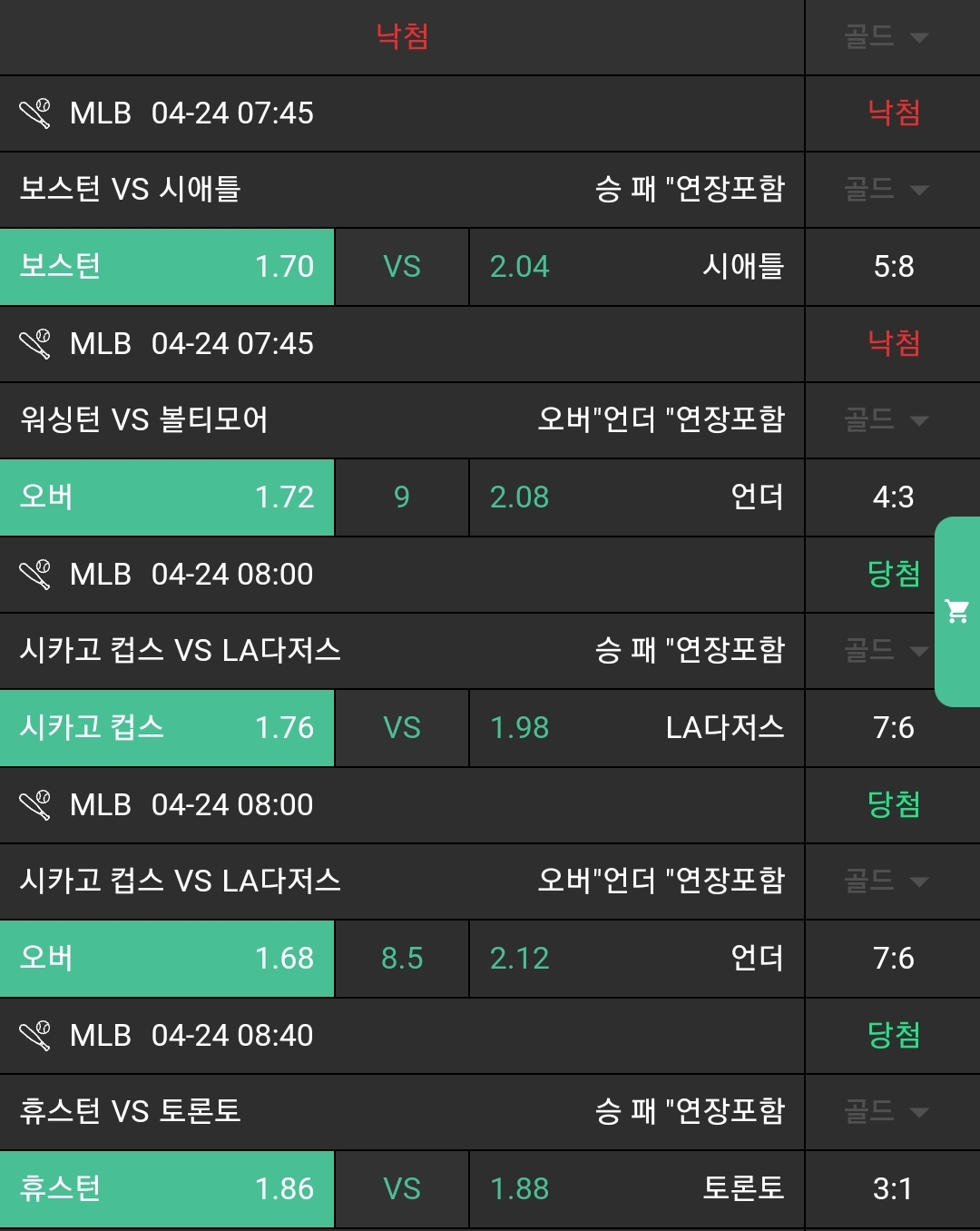Select the 보스턴 1.70 odds cell
The image size is (980, 1231).
[x=167, y=267]
